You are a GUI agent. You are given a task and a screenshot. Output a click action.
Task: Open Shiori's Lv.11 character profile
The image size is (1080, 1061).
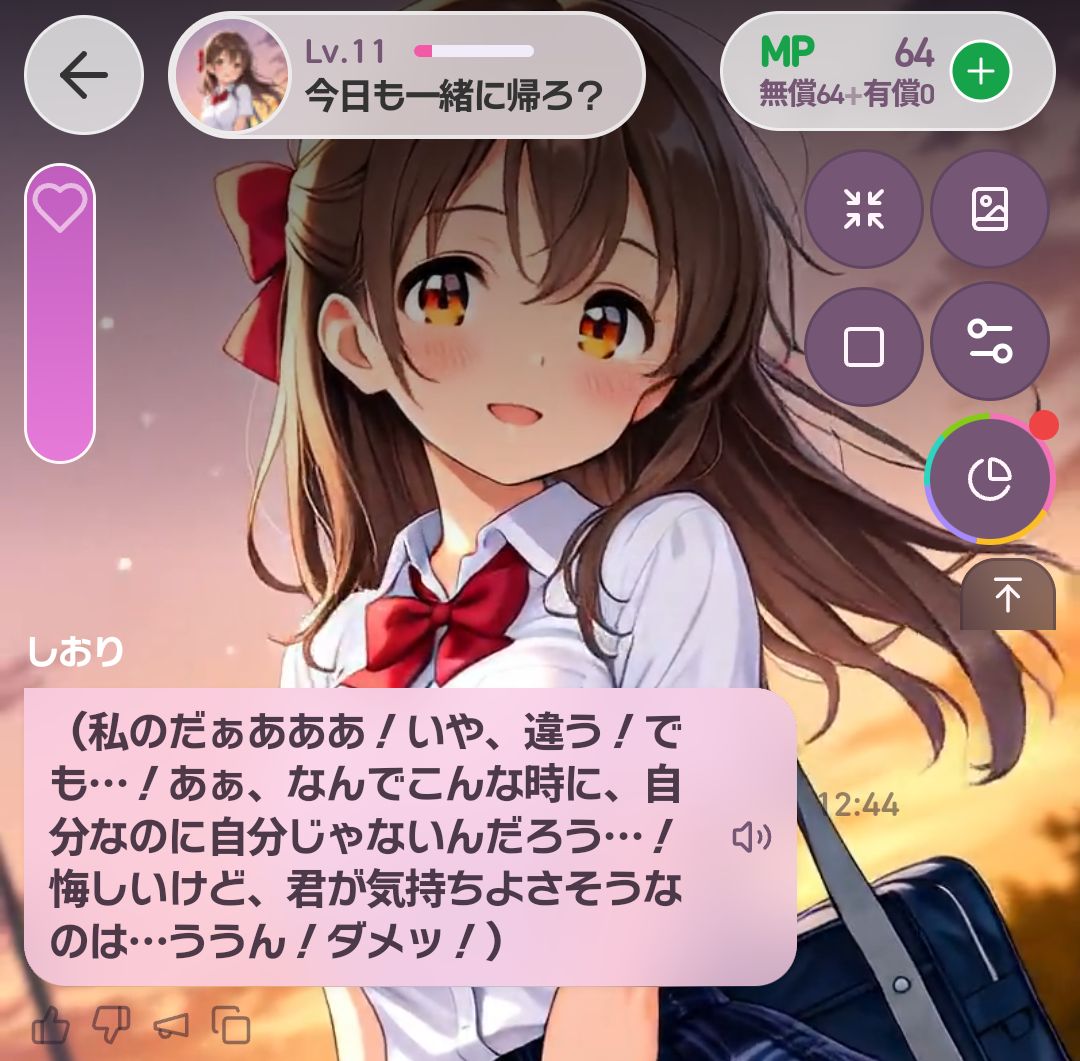tap(405, 75)
